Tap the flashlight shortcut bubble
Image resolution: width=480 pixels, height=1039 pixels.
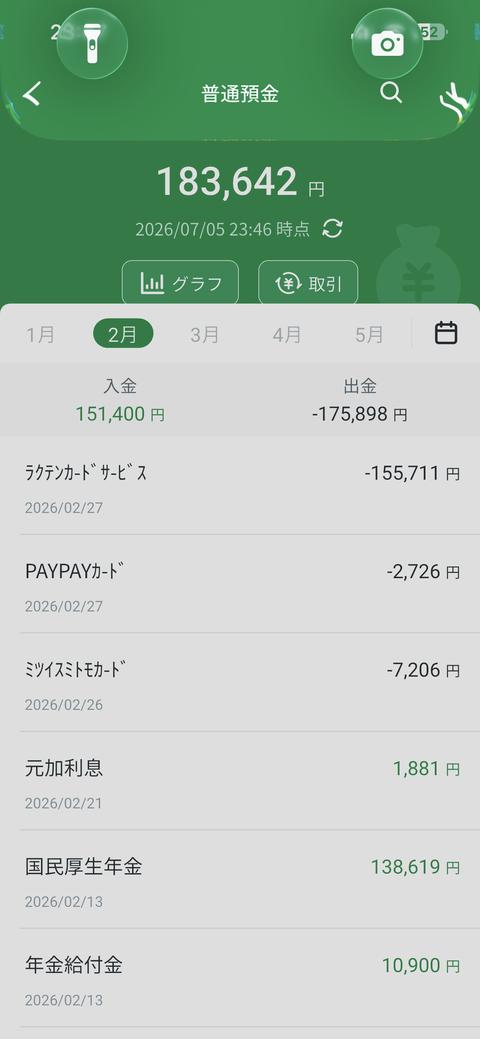coord(92,44)
